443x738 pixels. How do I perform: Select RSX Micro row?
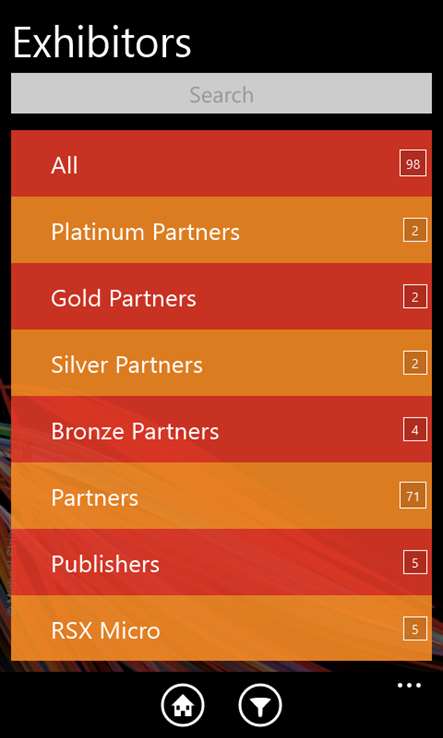pos(221,628)
